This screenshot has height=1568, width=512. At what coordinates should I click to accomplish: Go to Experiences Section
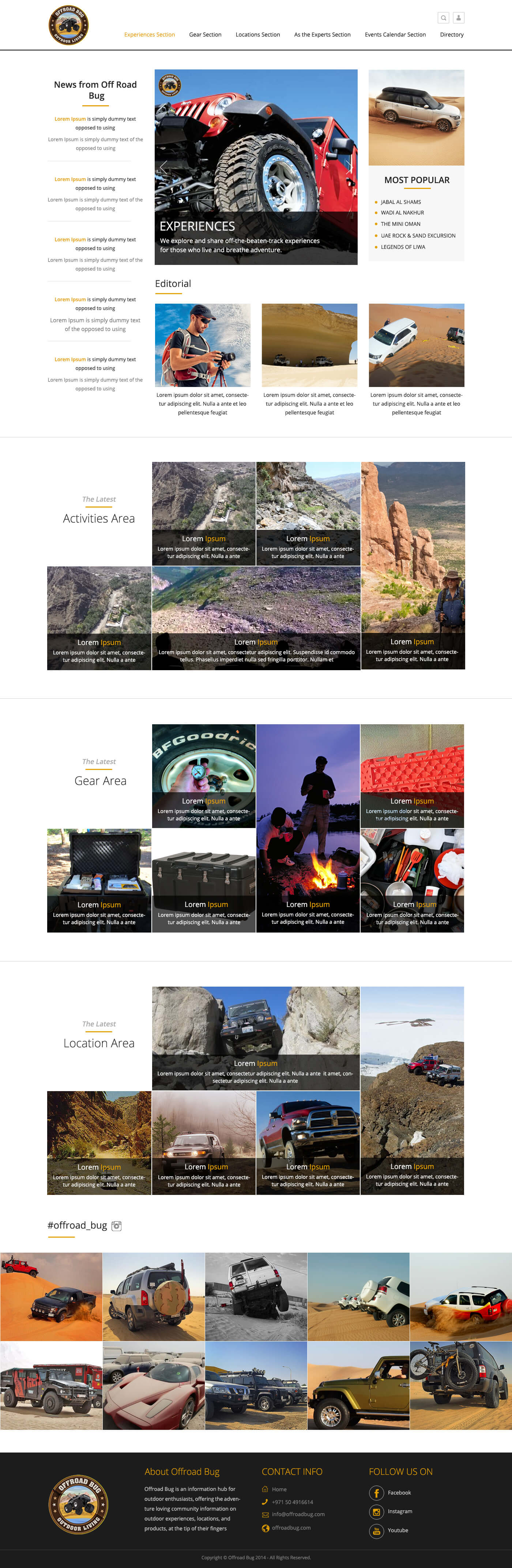(149, 35)
